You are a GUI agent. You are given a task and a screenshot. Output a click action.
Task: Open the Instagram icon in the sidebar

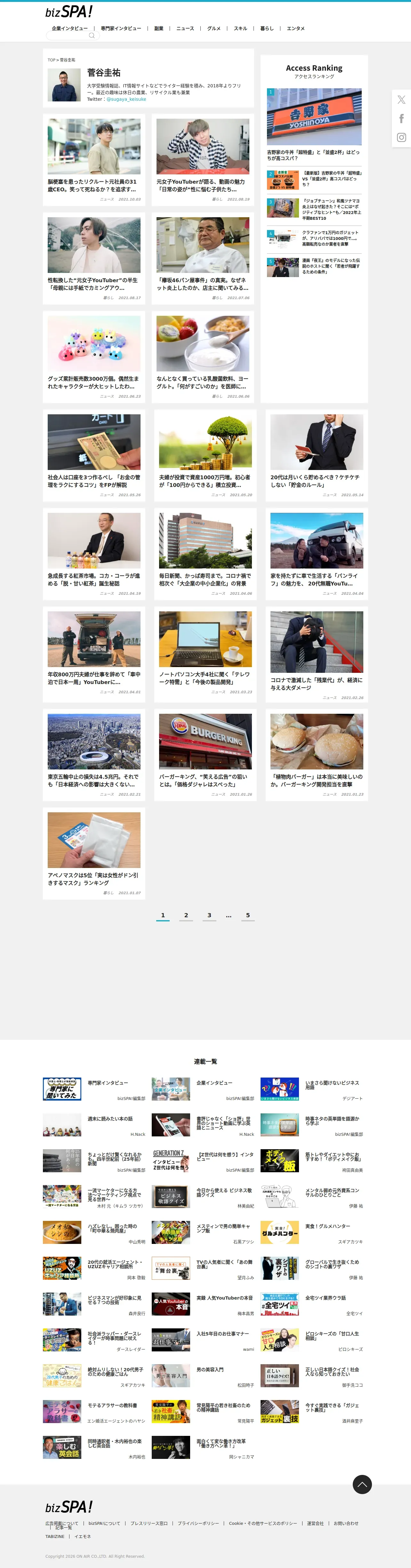[401, 138]
